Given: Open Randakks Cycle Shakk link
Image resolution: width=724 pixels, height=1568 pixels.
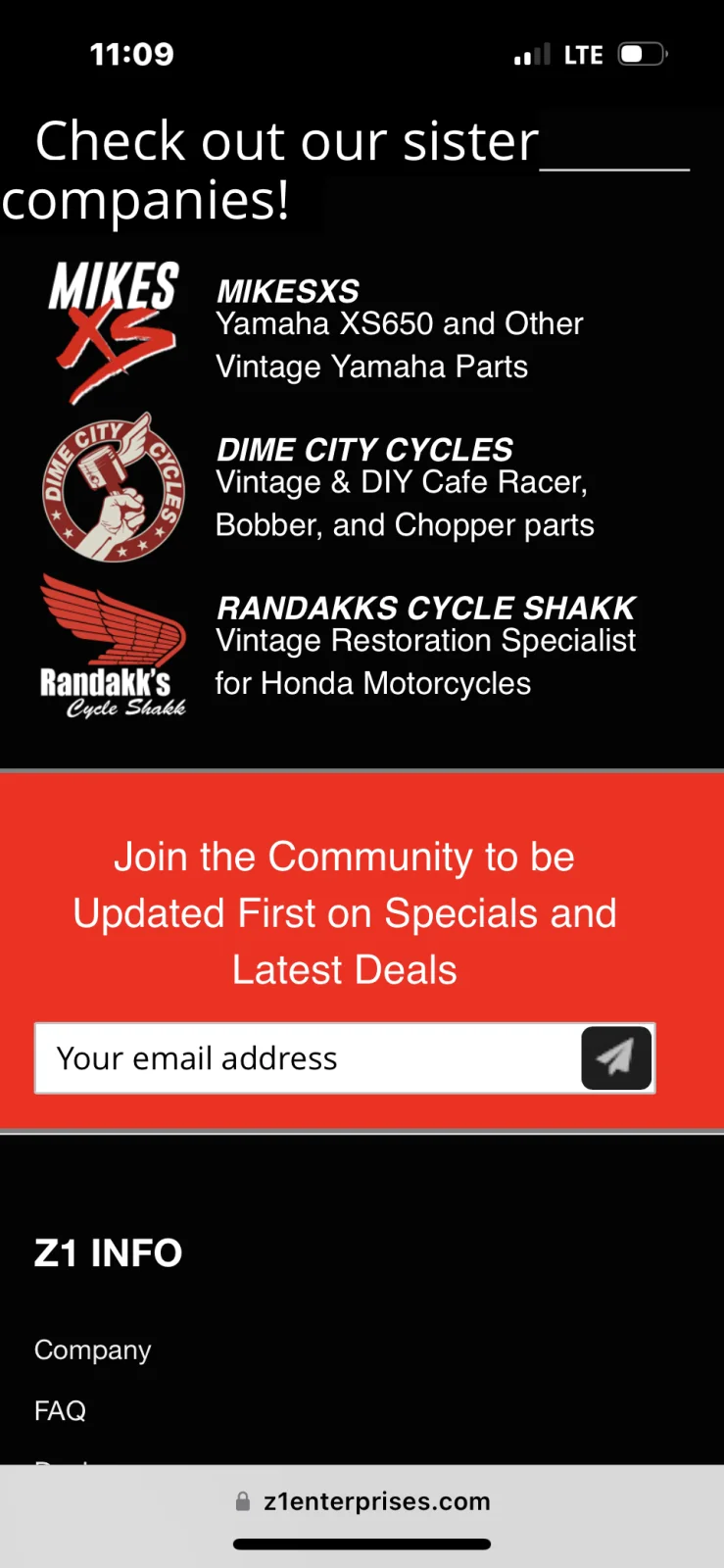Looking at the screenshot, I should (x=425, y=609).
